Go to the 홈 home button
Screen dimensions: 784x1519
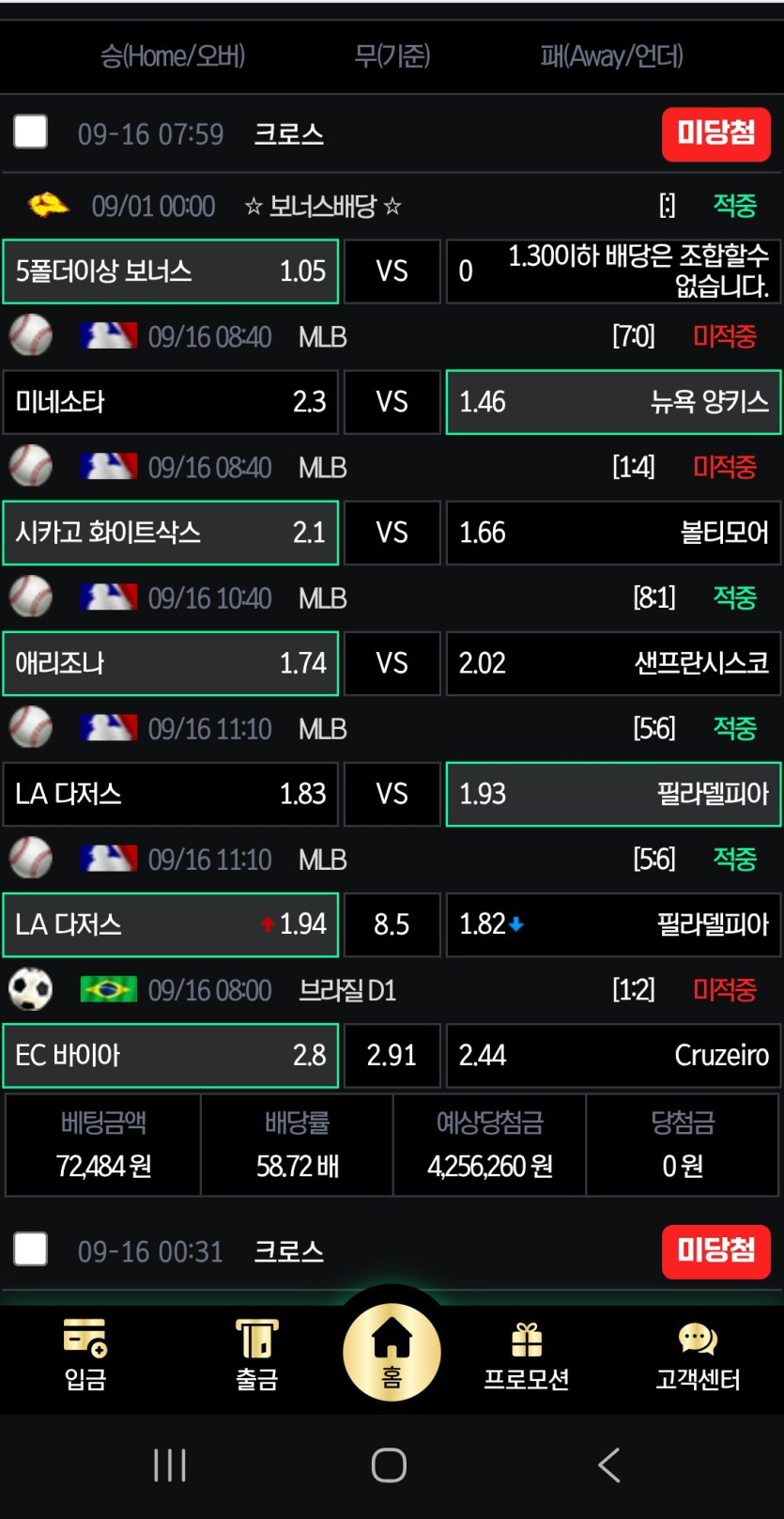(x=392, y=1353)
